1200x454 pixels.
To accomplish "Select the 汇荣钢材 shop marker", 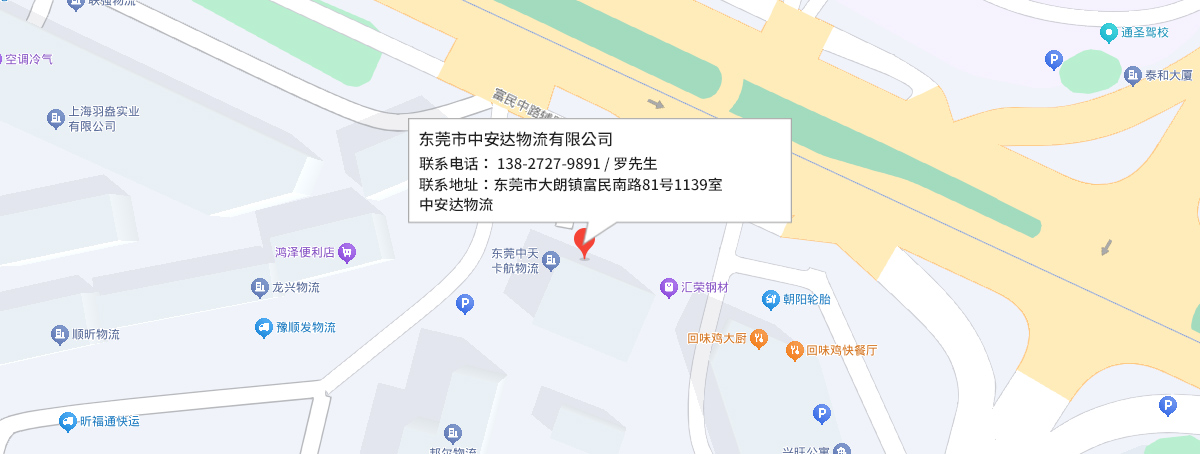I will 668,287.
